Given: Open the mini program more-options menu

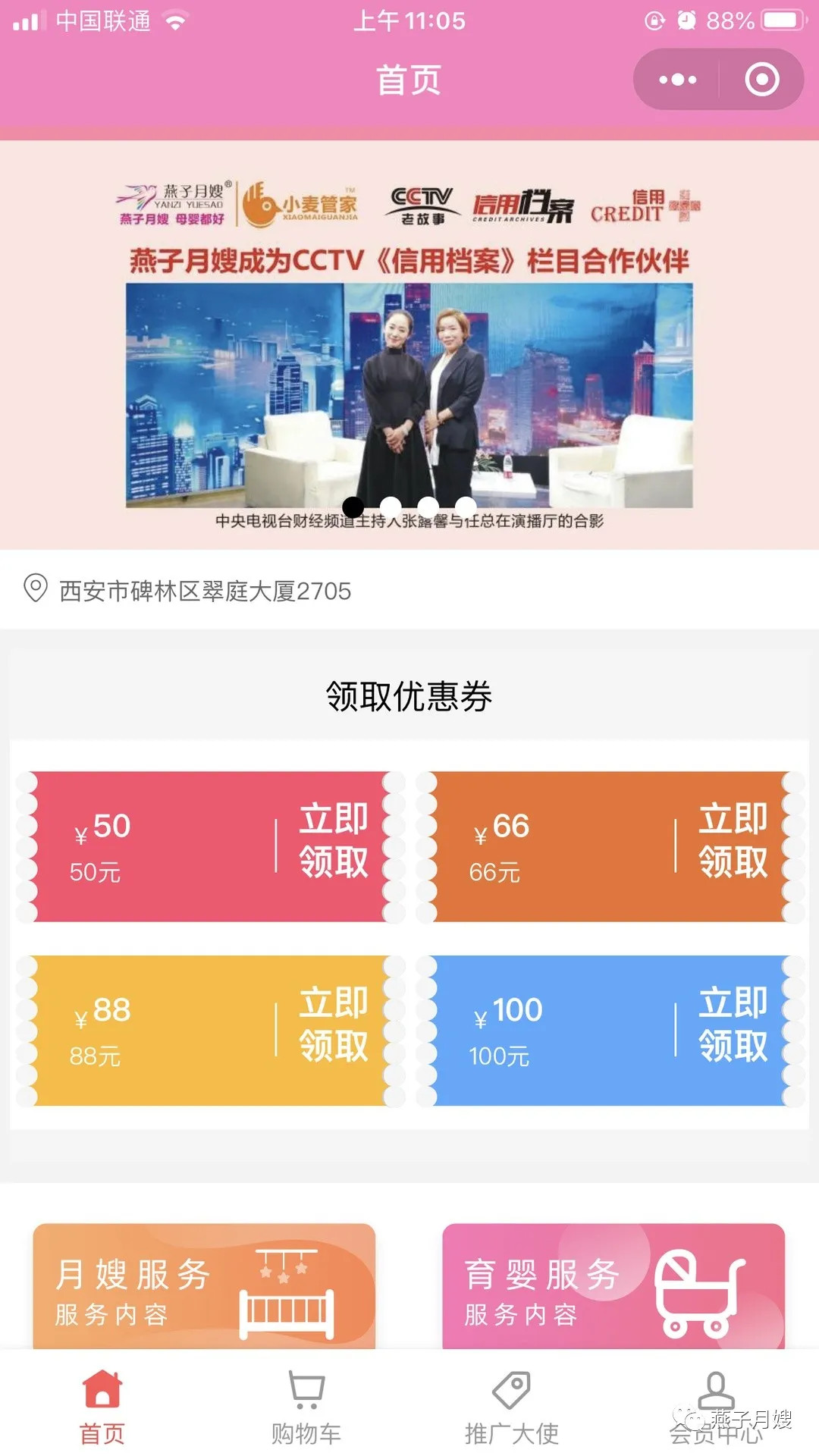Looking at the screenshot, I should coord(677,80).
